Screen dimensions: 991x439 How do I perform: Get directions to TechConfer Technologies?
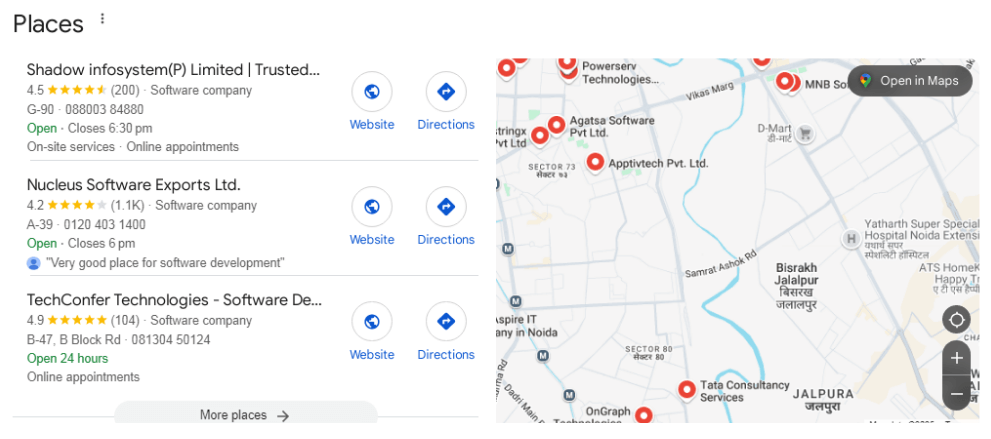(446, 322)
